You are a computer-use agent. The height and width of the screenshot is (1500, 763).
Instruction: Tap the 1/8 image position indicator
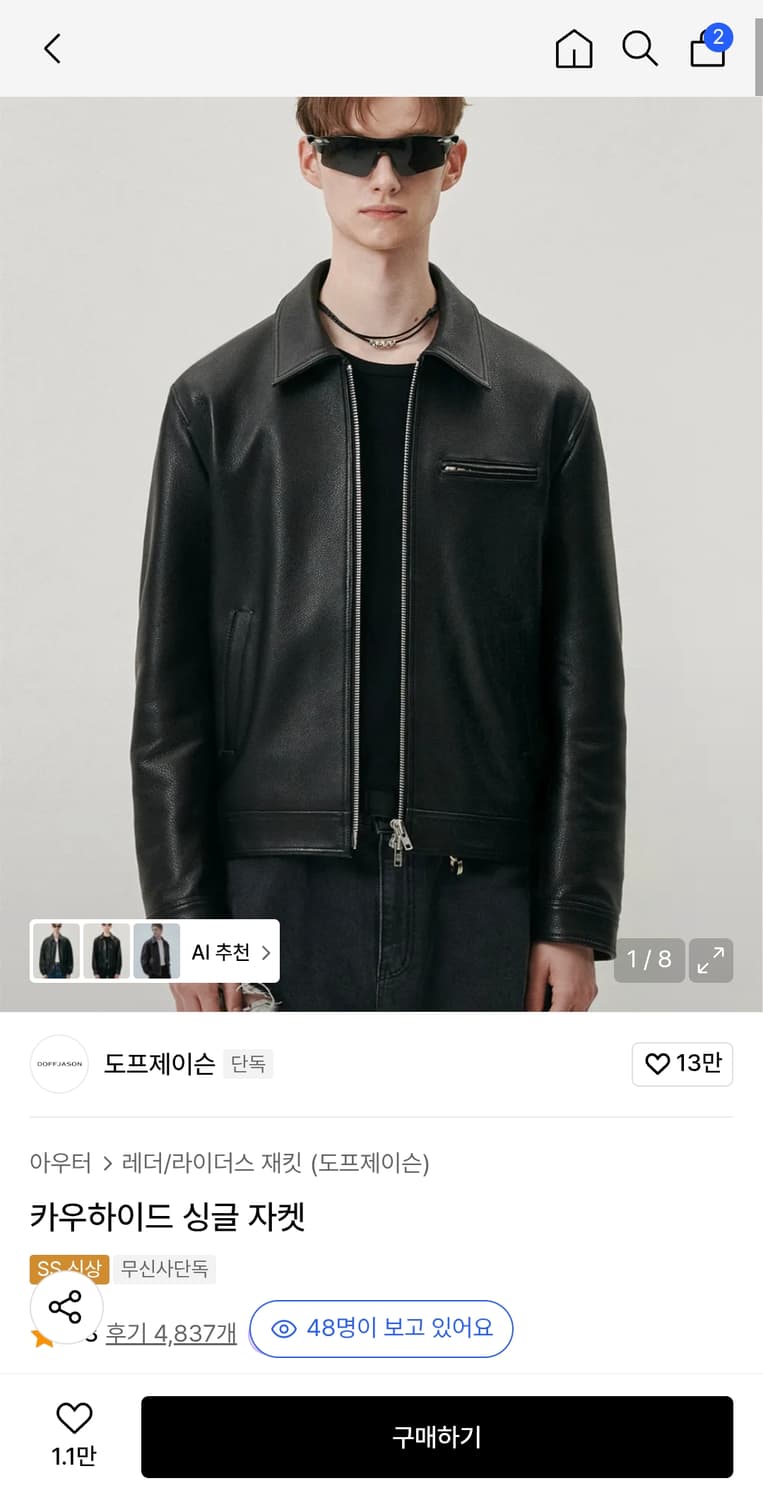tap(648, 960)
